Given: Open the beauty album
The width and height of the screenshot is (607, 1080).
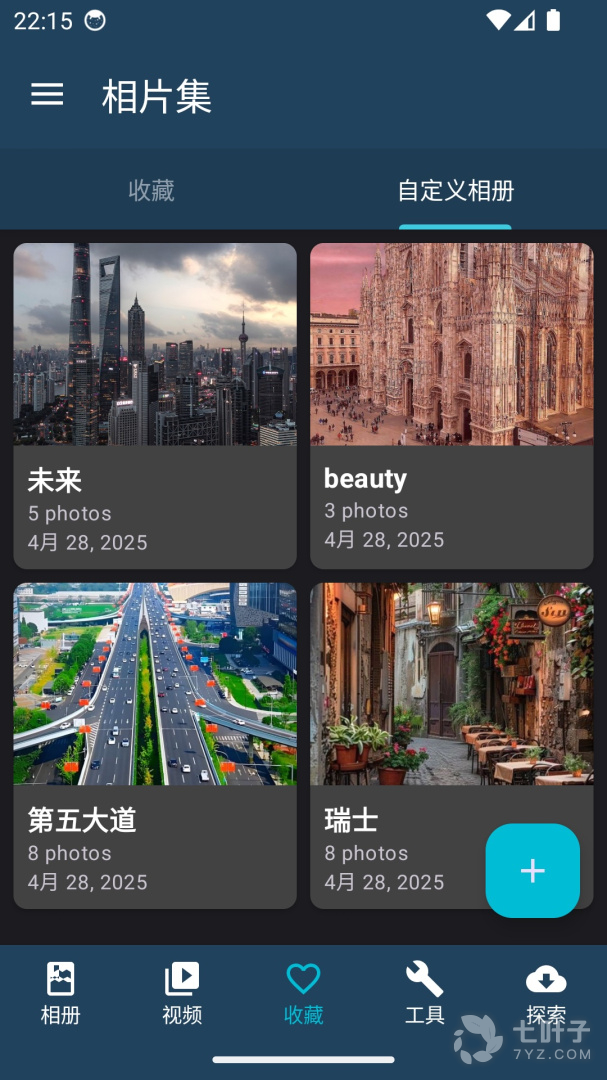Looking at the screenshot, I should pyautogui.click(x=451, y=405).
